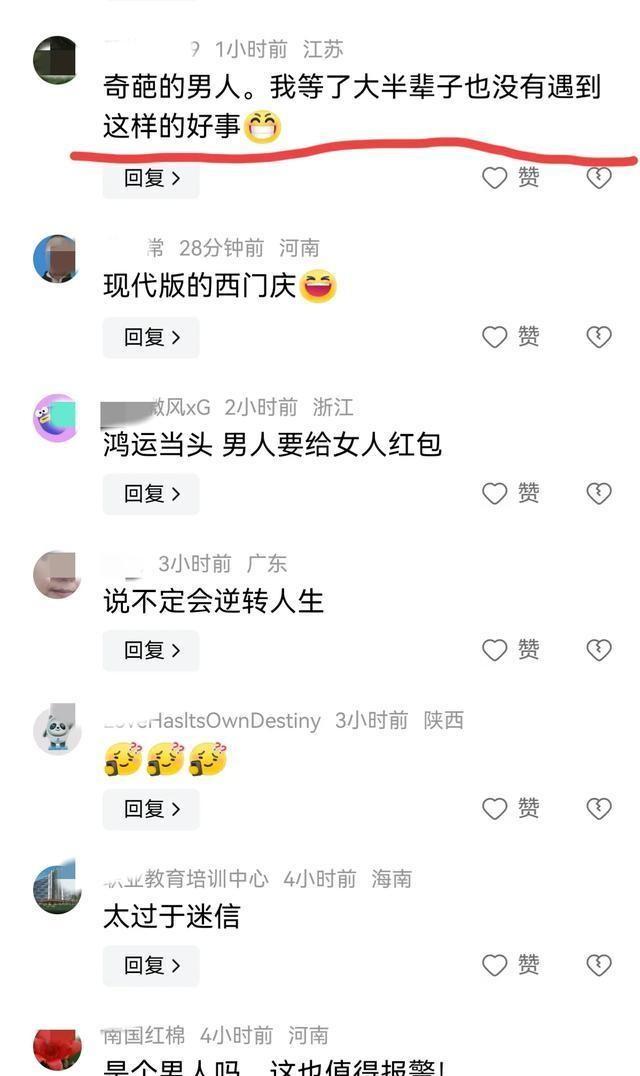Like the comment 太过于迷信
The height and width of the screenshot is (1076, 640).
[x=510, y=965]
